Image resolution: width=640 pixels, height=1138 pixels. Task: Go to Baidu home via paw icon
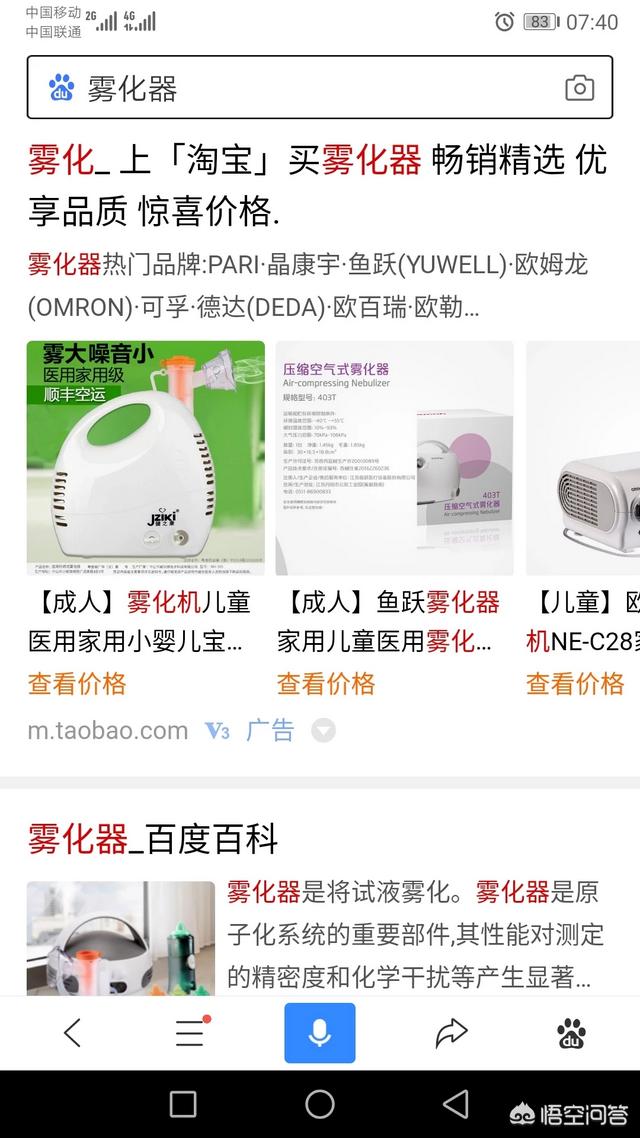[x=570, y=1033]
